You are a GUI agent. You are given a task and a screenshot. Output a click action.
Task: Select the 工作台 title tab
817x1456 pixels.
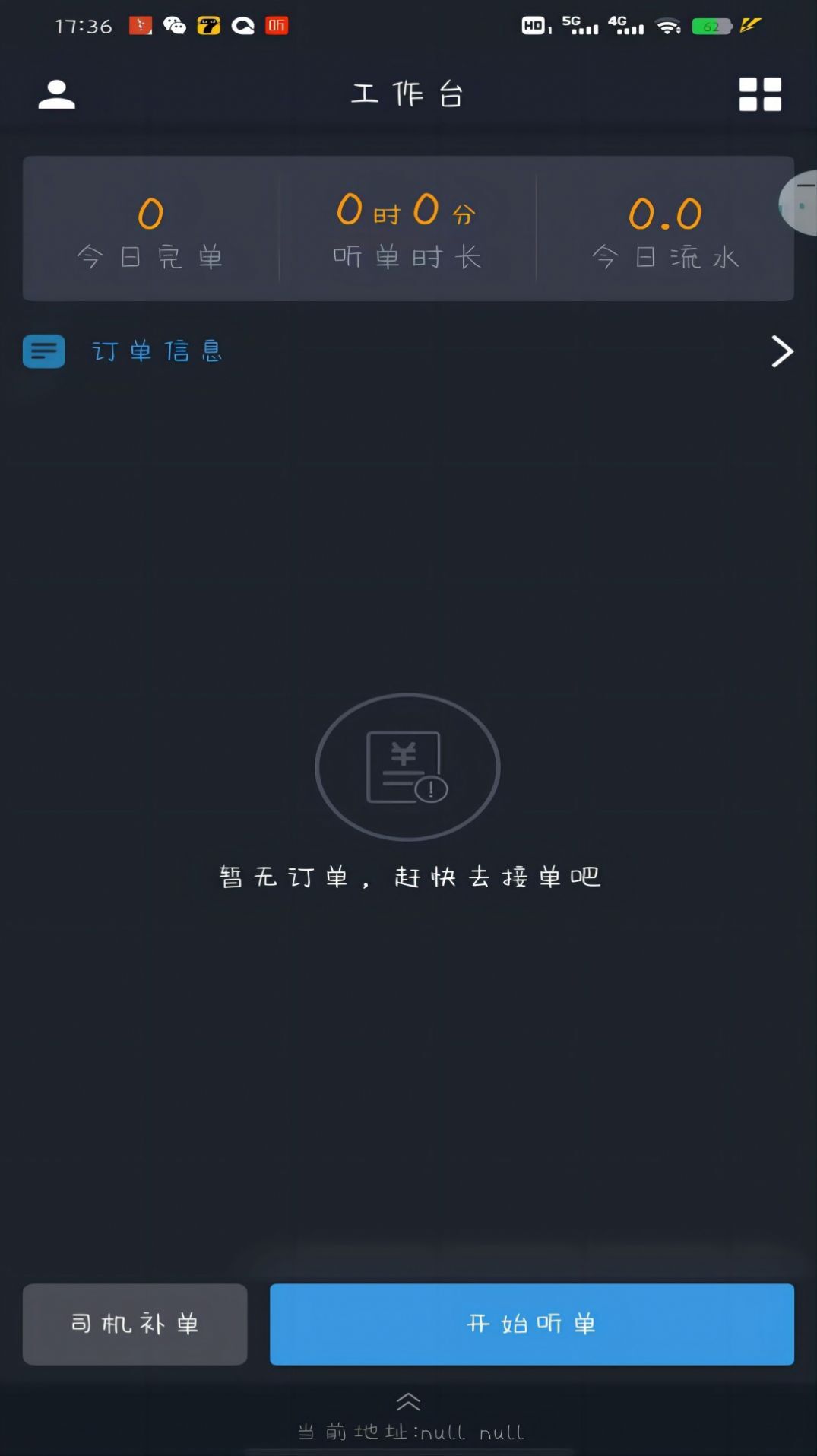(408, 93)
